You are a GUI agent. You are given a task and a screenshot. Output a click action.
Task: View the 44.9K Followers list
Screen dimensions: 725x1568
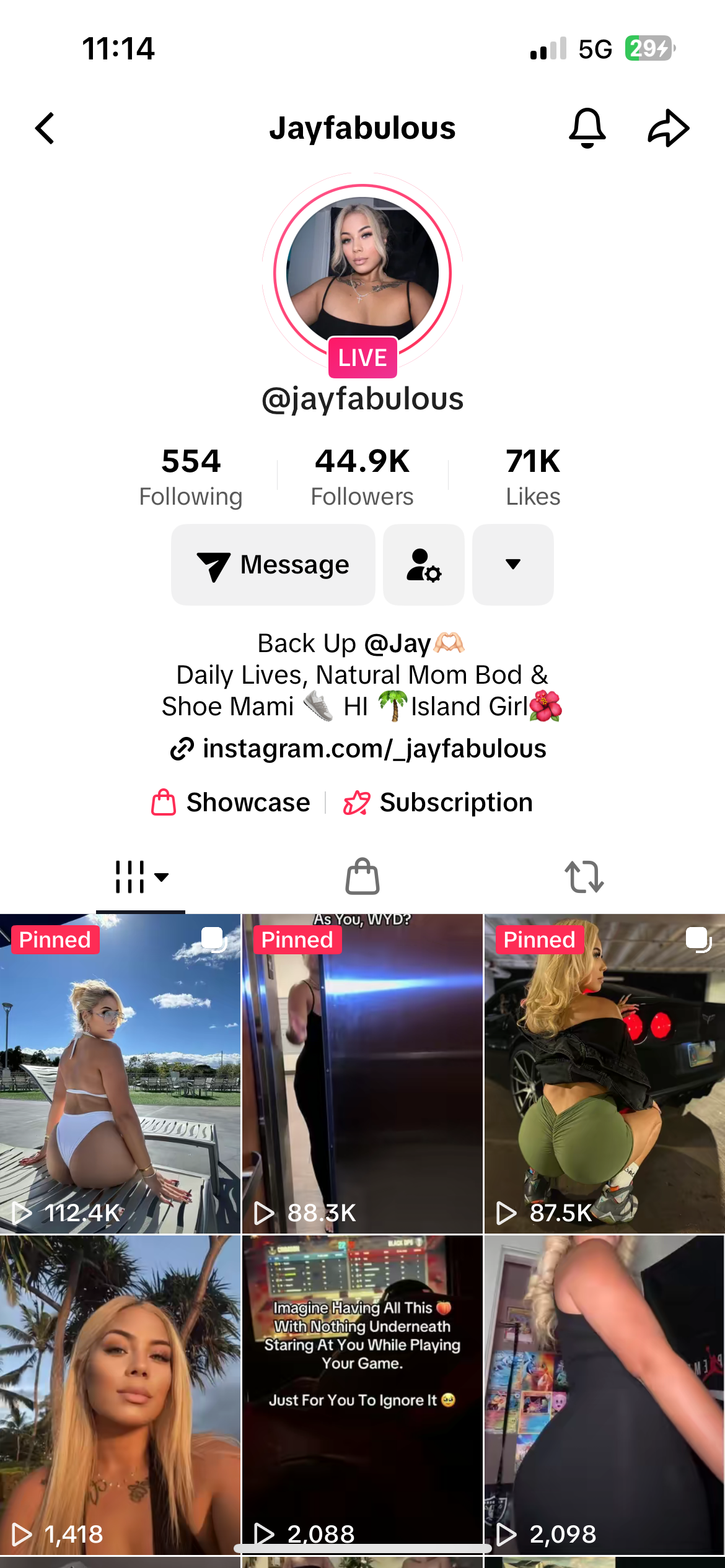tap(362, 477)
